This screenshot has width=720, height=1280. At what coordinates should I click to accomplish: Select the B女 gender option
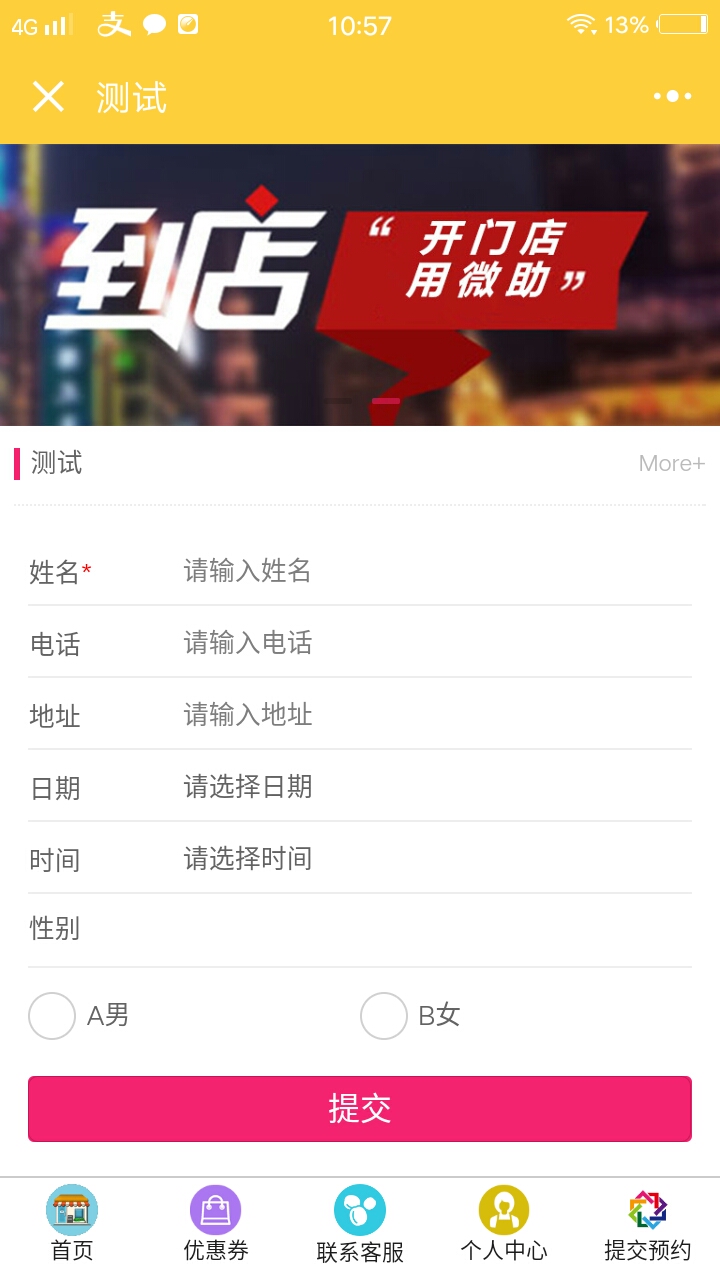tap(384, 1016)
